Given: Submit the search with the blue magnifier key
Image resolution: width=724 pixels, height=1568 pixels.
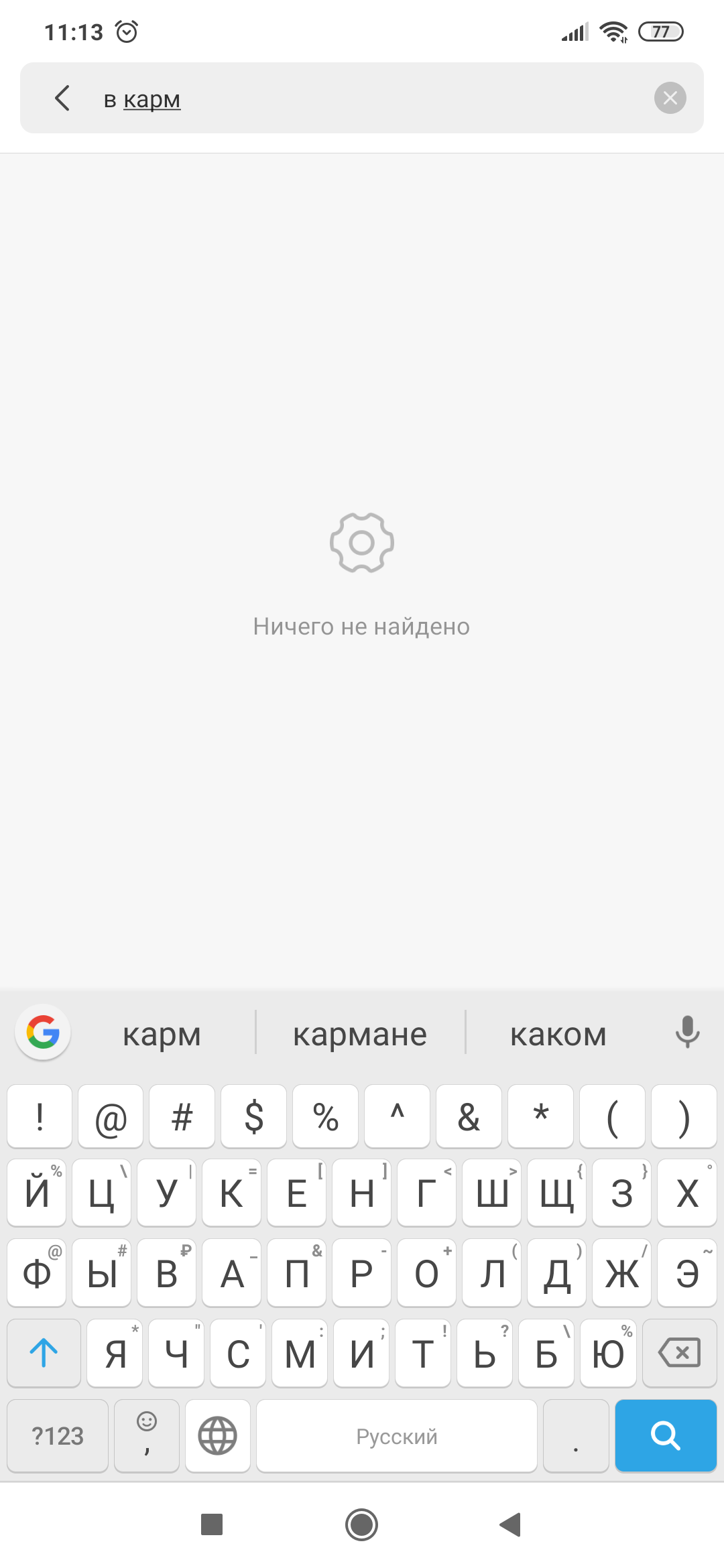Looking at the screenshot, I should click(665, 1435).
